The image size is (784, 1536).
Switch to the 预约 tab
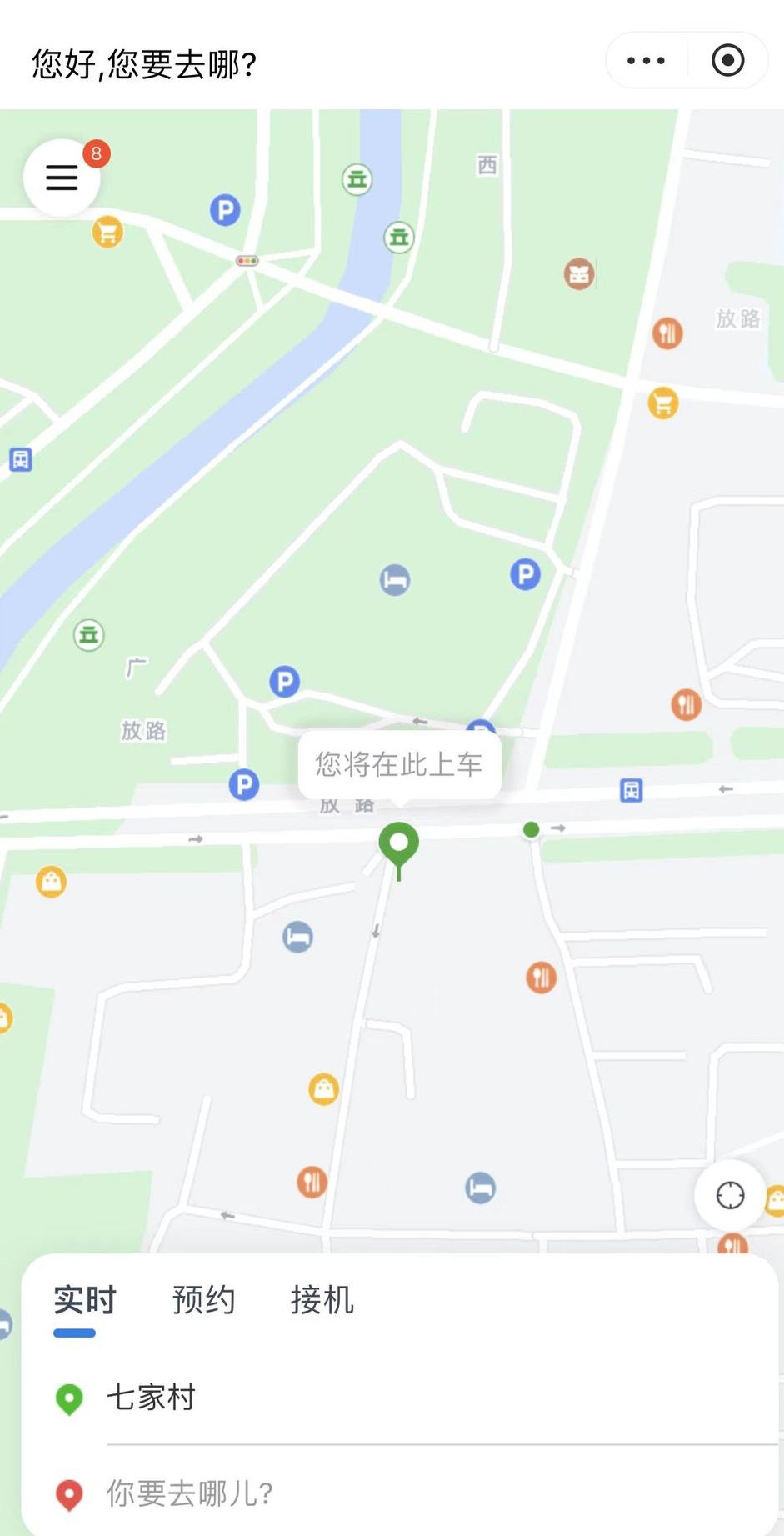pyautogui.click(x=203, y=1300)
